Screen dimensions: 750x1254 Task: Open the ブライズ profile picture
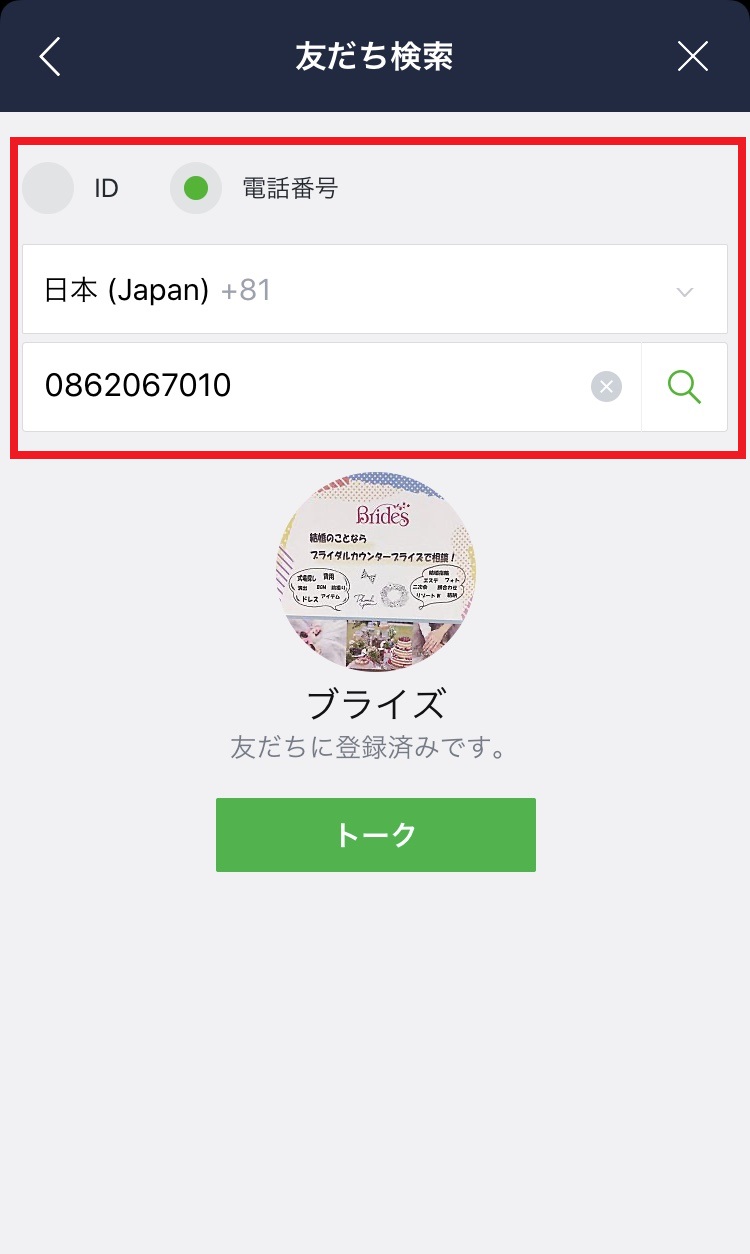coord(376,572)
